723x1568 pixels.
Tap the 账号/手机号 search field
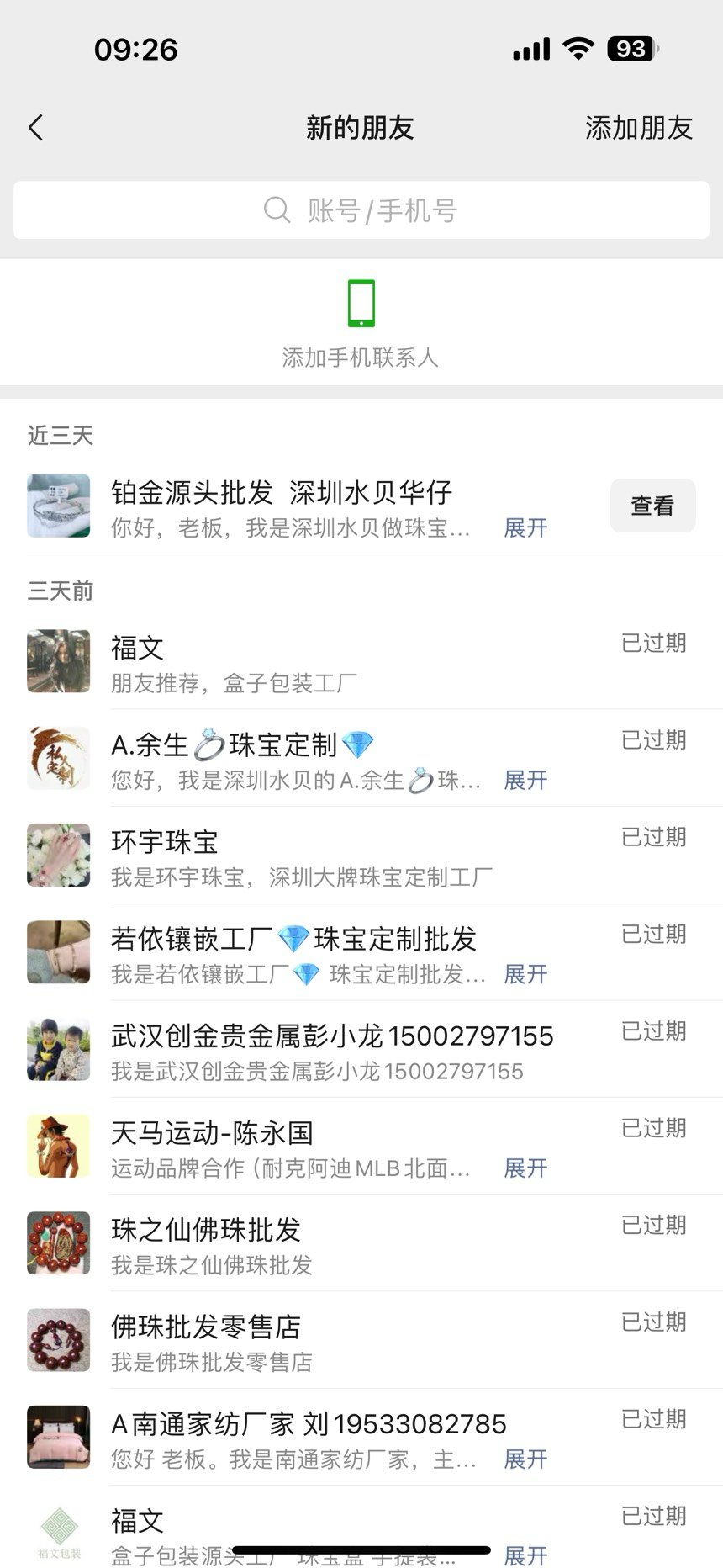click(361, 210)
